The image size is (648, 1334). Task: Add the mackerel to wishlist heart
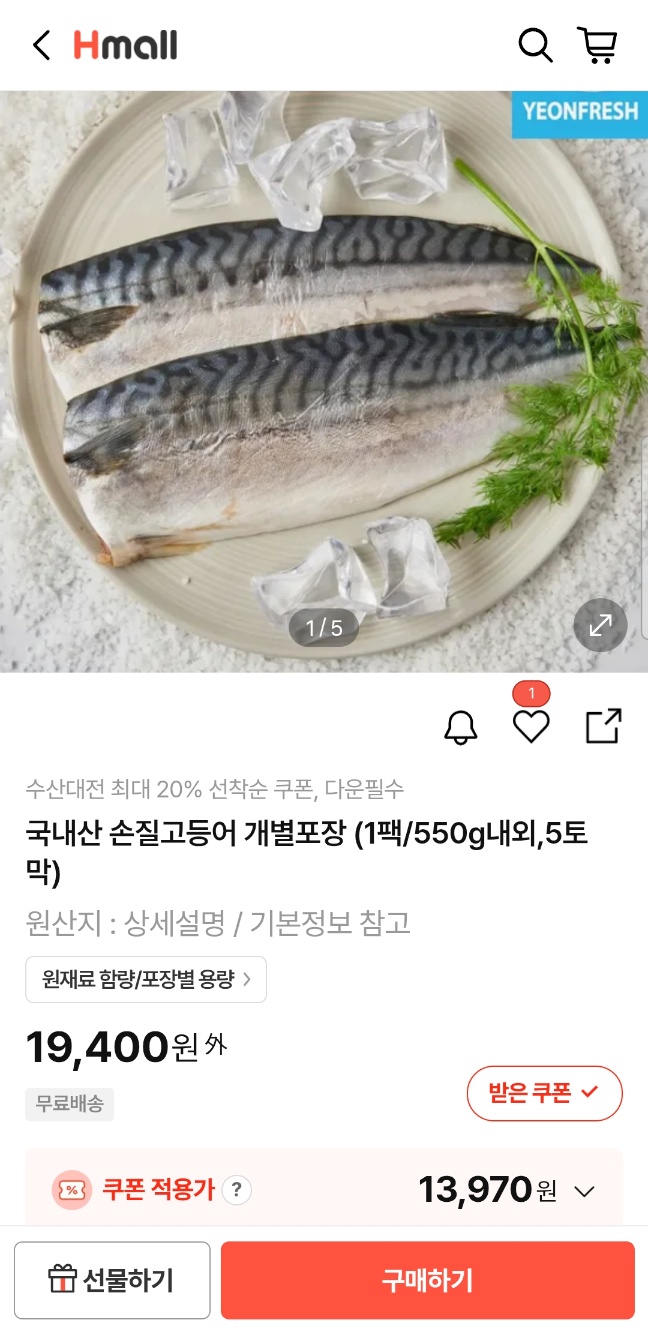[x=531, y=727]
